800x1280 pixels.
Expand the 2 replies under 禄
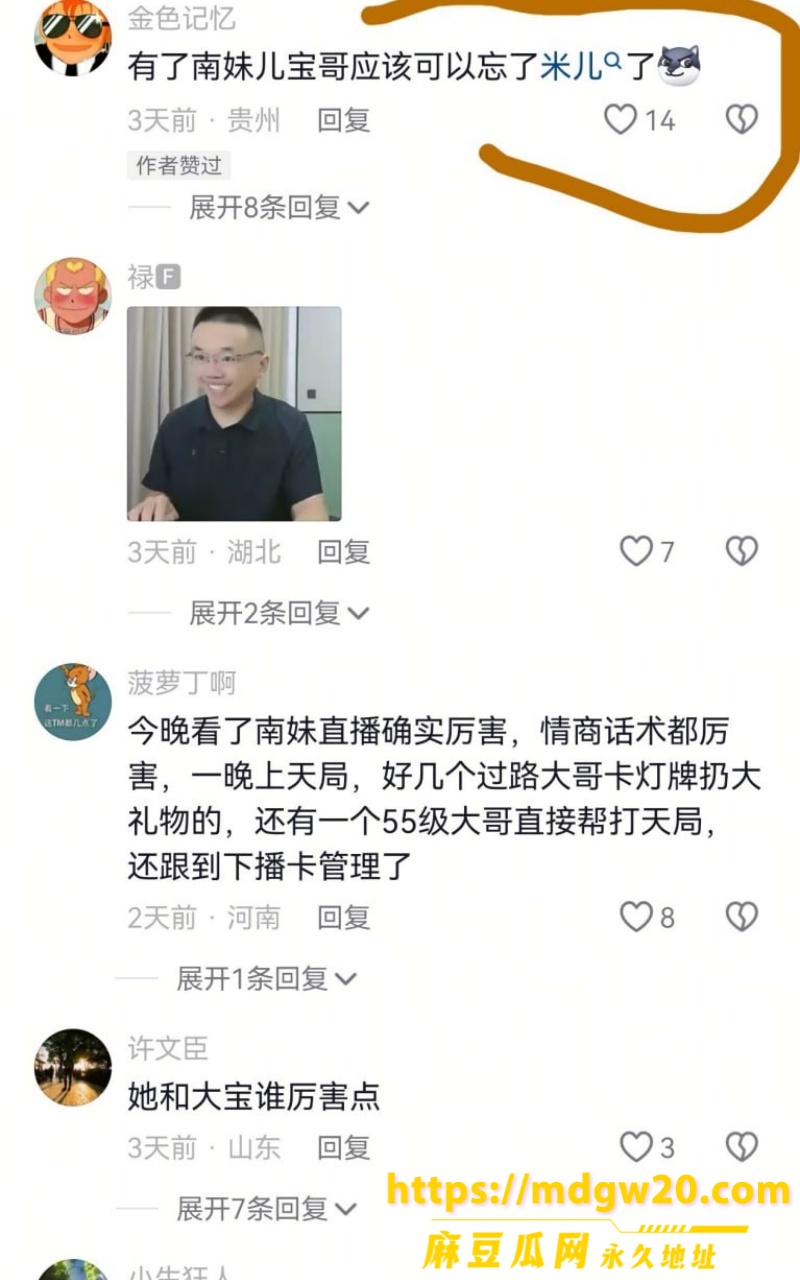click(x=279, y=613)
